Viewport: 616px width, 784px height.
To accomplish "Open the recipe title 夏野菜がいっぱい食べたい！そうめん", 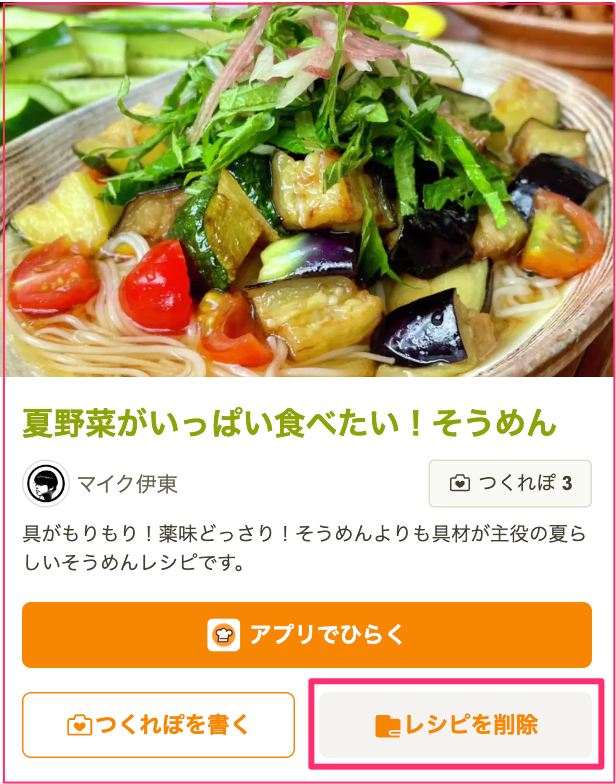I will tap(288, 423).
